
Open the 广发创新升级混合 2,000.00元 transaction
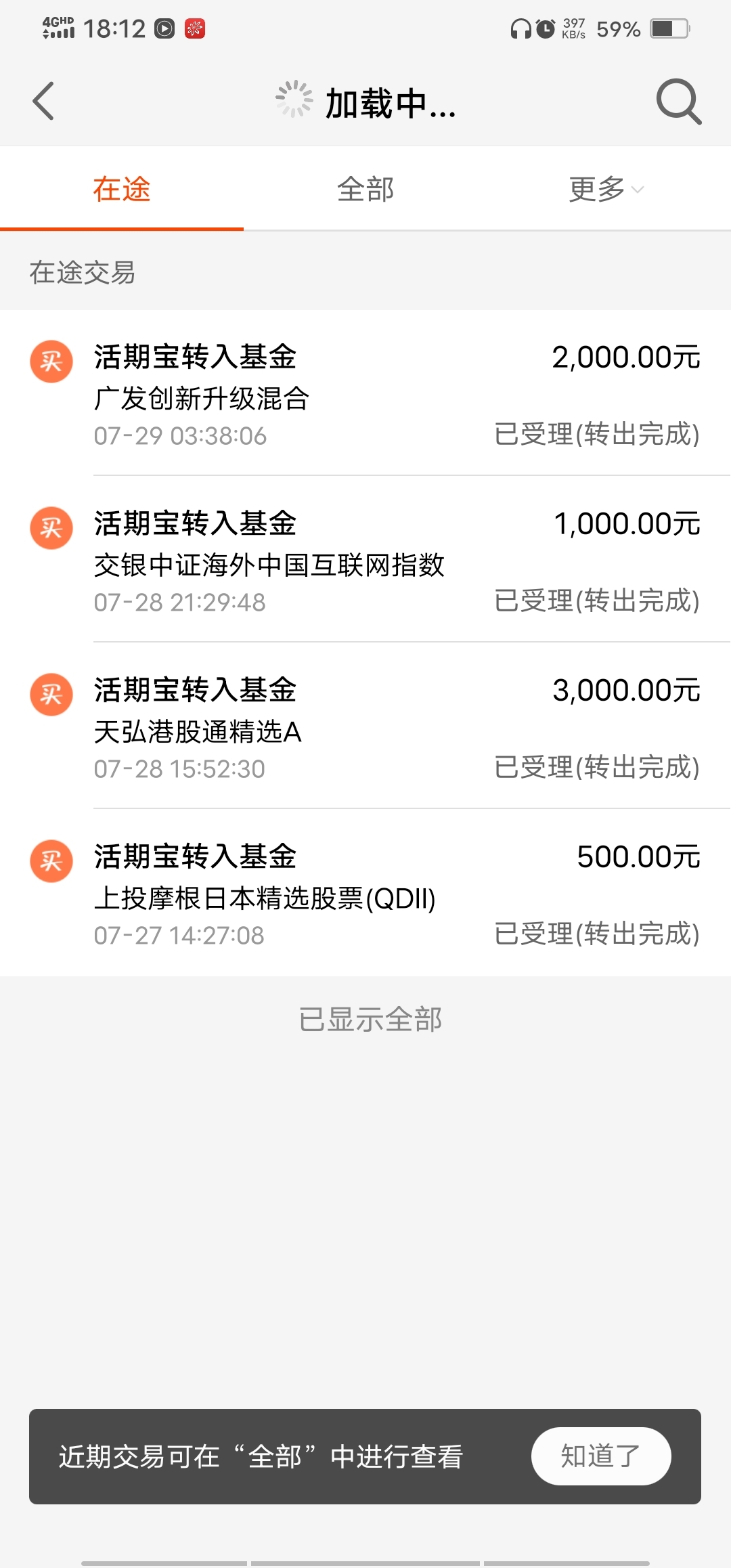point(365,394)
